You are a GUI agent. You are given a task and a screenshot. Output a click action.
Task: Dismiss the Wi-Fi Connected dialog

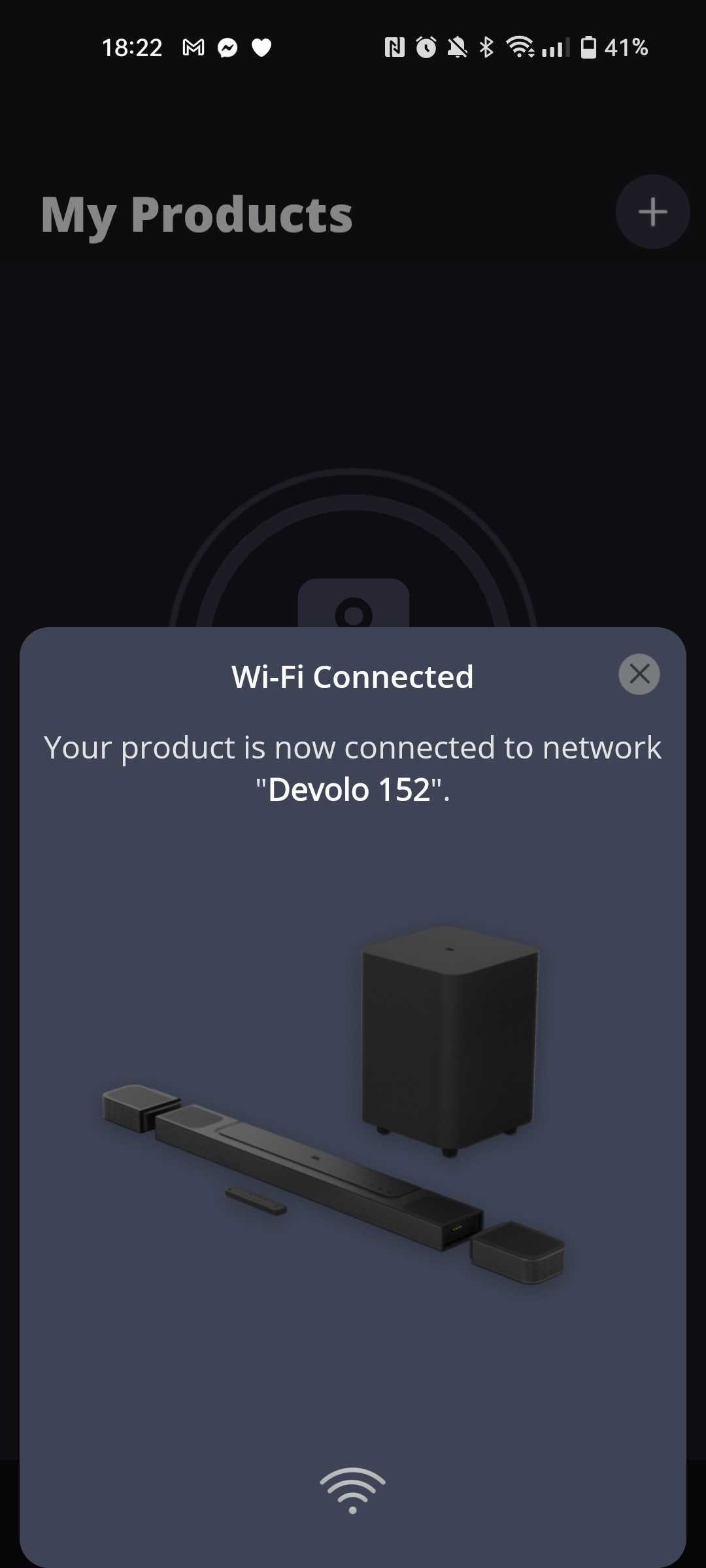[639, 674]
